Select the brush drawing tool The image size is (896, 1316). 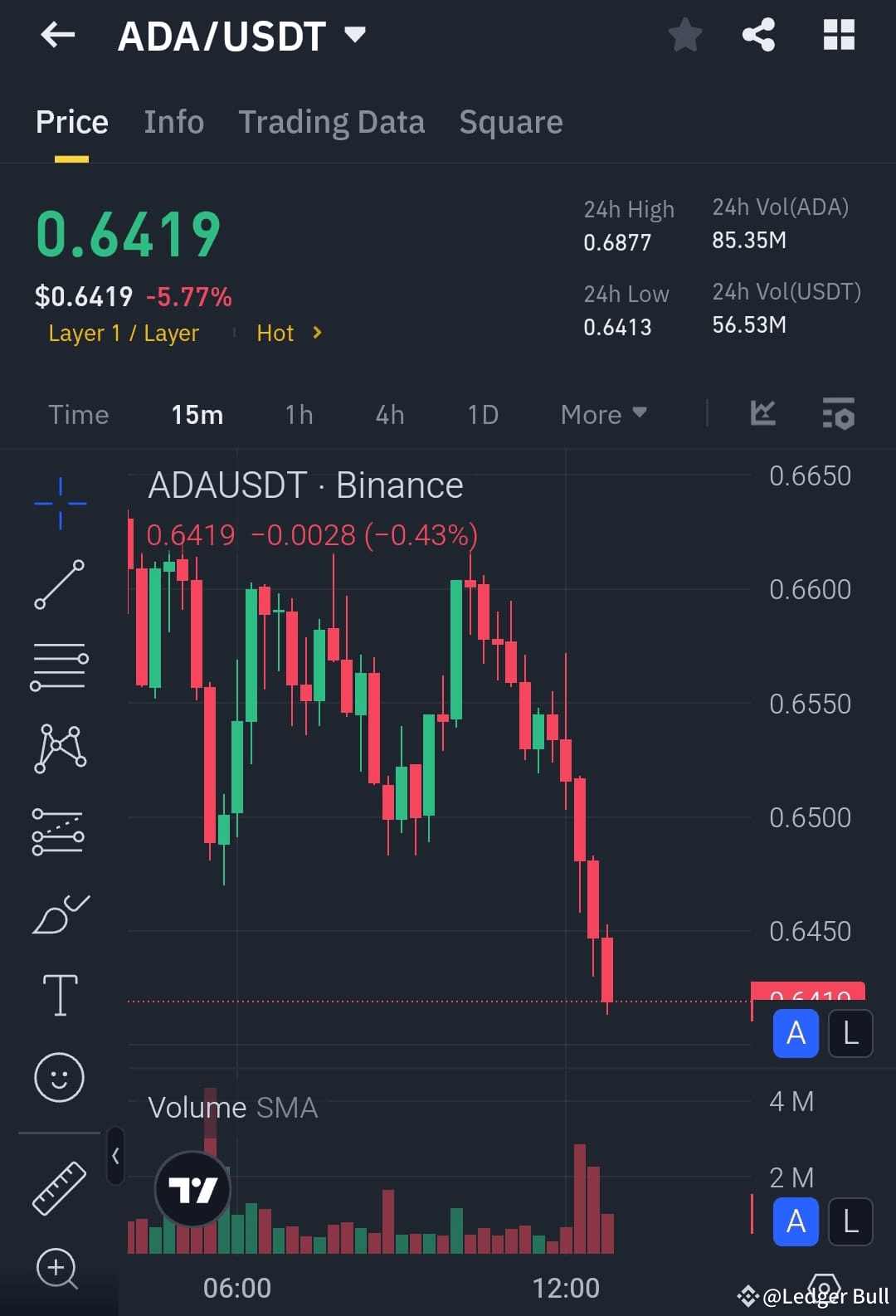pos(59,913)
